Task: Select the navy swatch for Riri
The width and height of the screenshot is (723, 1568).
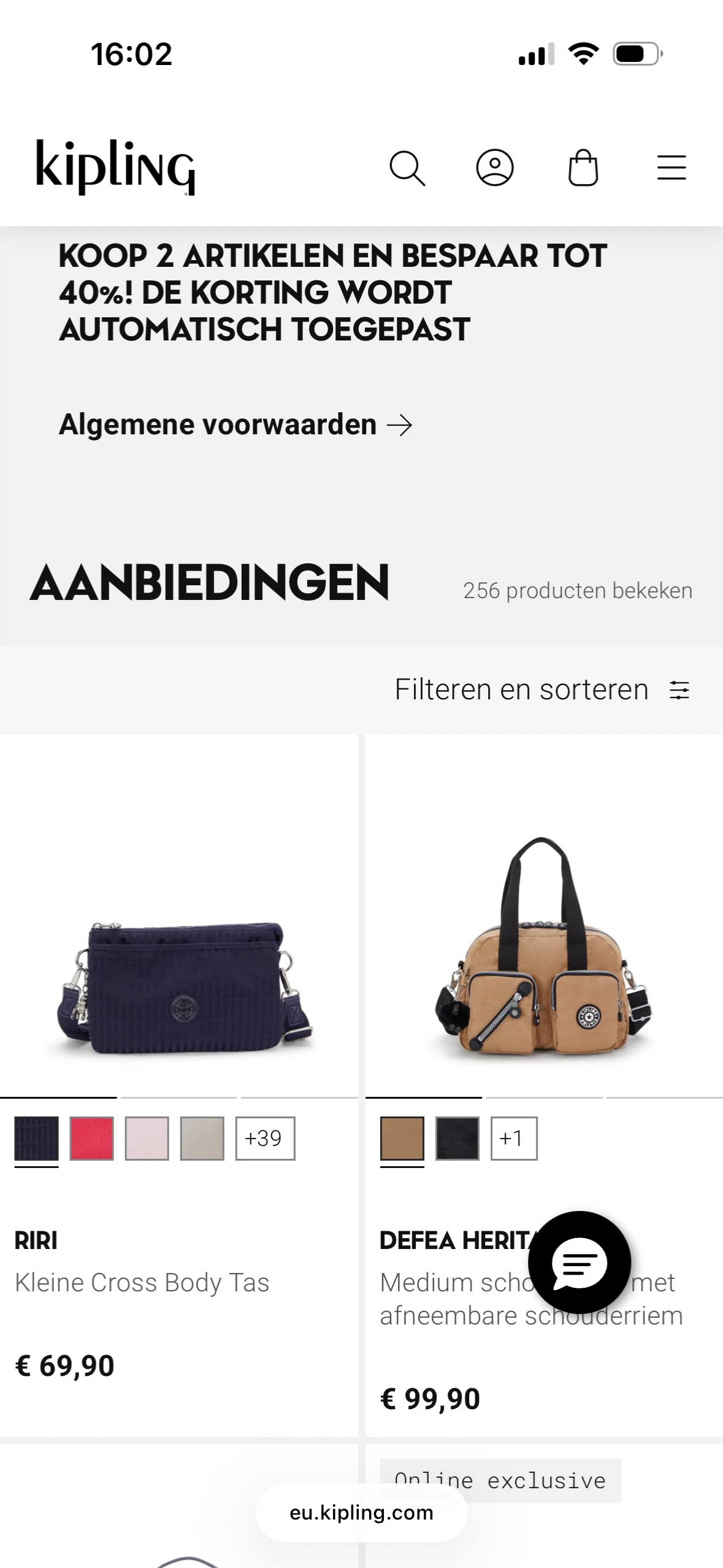Action: click(x=37, y=1138)
